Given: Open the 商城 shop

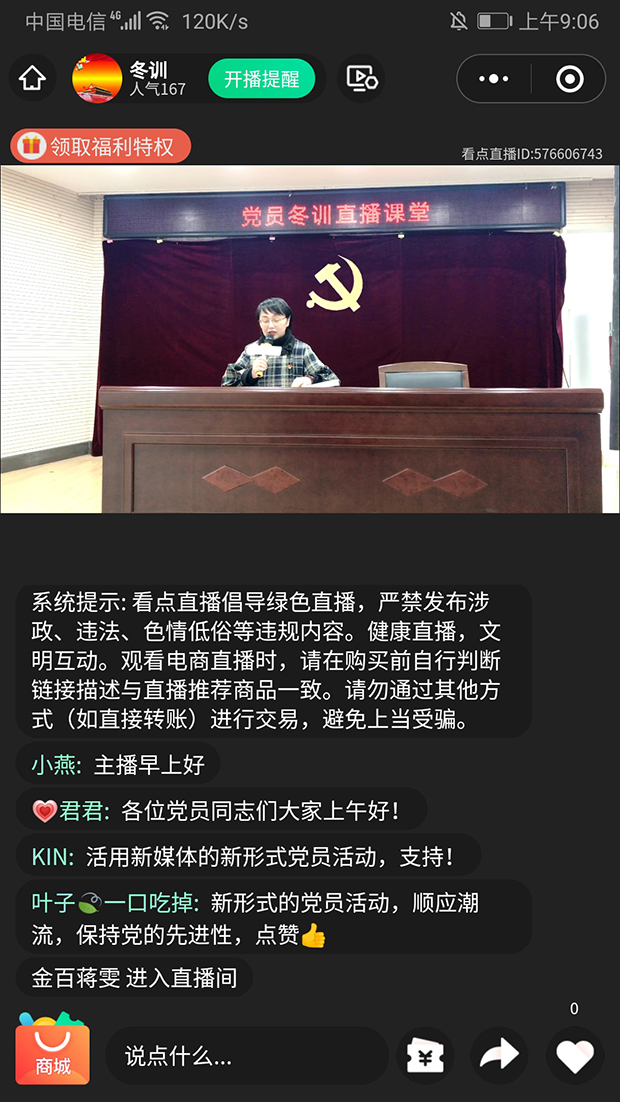Looking at the screenshot, I should click(x=53, y=1050).
